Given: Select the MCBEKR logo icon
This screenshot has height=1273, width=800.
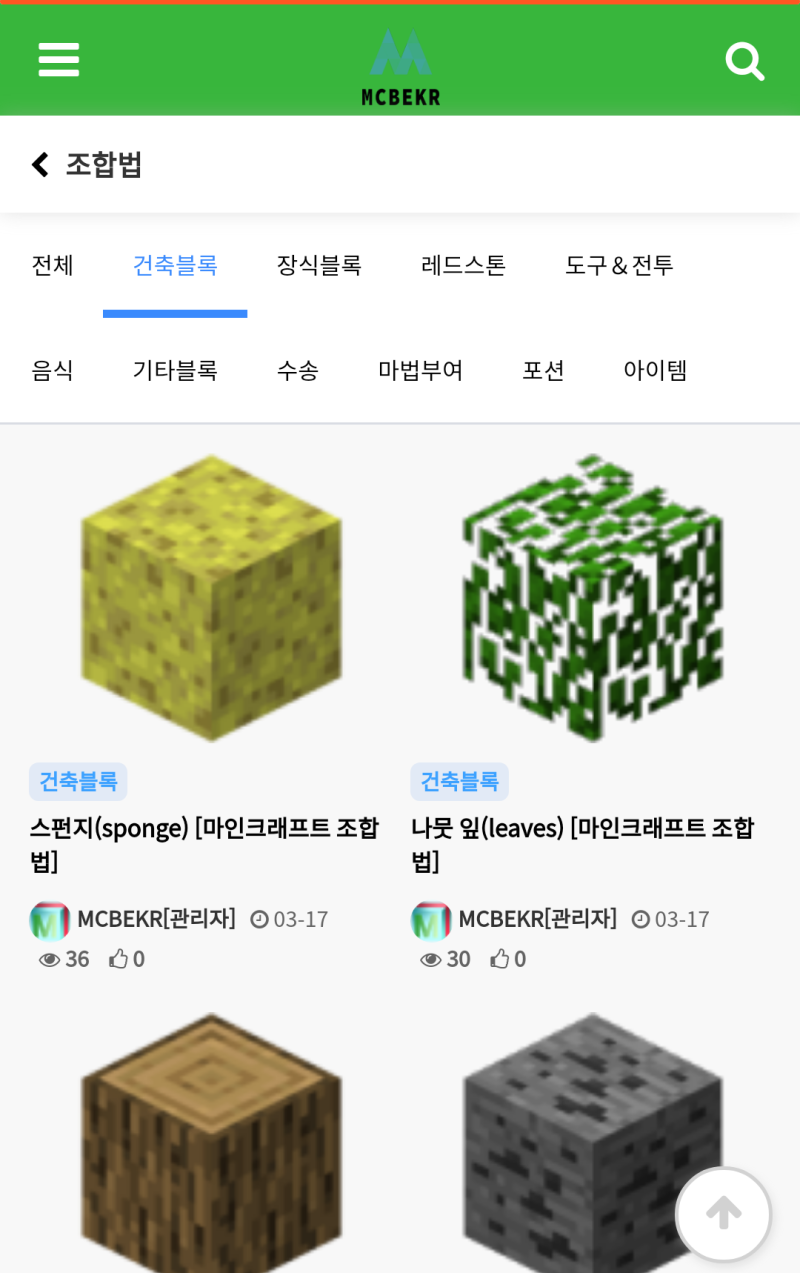Looking at the screenshot, I should click(400, 52).
